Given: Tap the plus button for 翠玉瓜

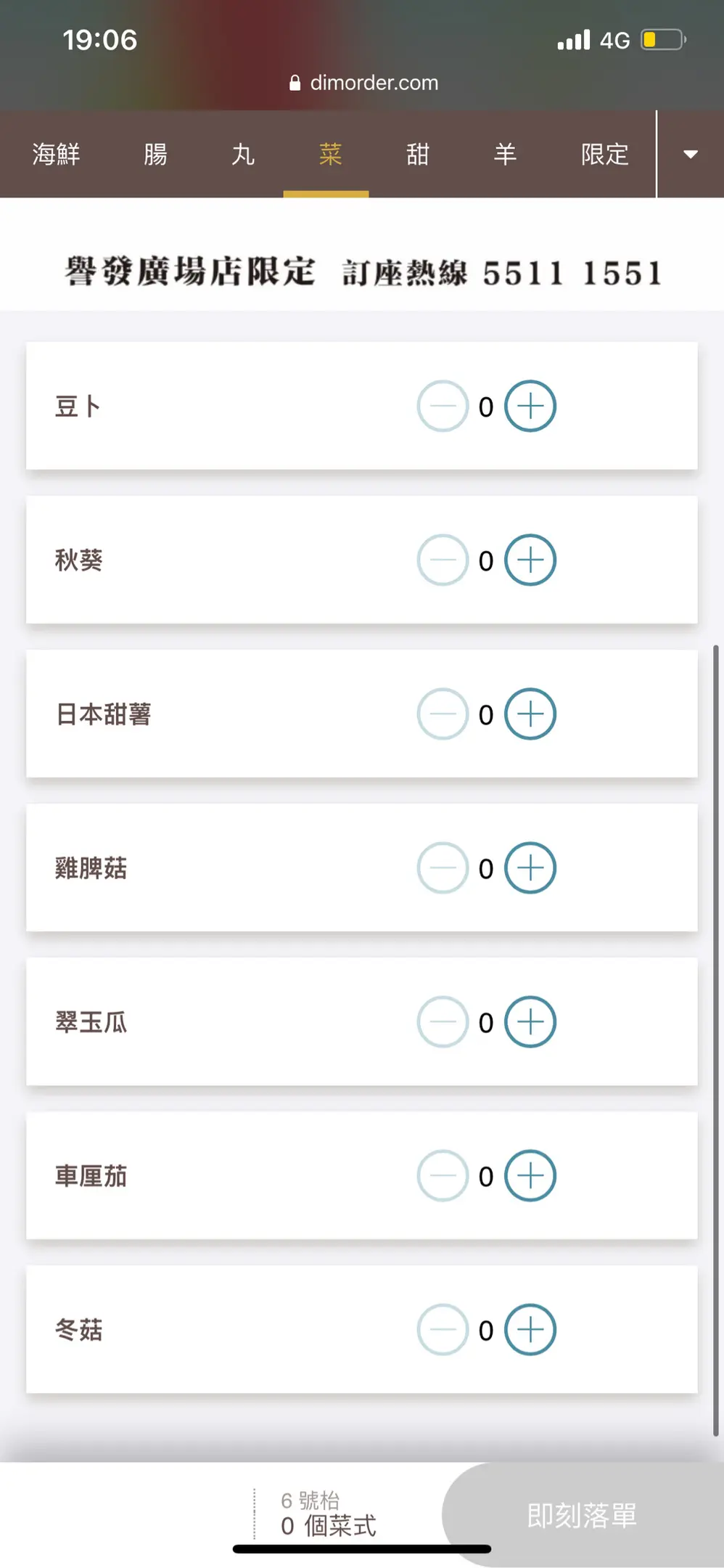Looking at the screenshot, I should pyautogui.click(x=530, y=1021).
